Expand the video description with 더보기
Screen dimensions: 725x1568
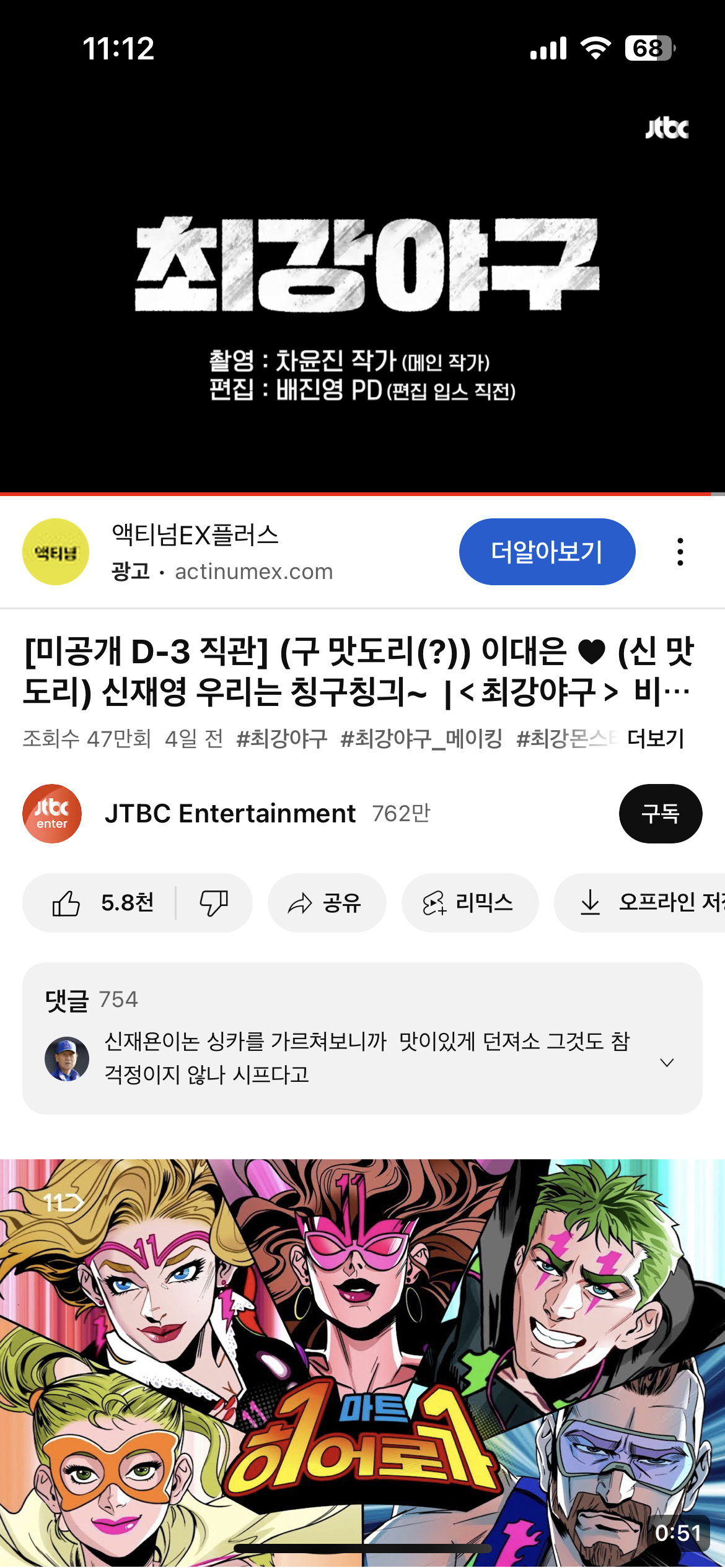coord(656,738)
